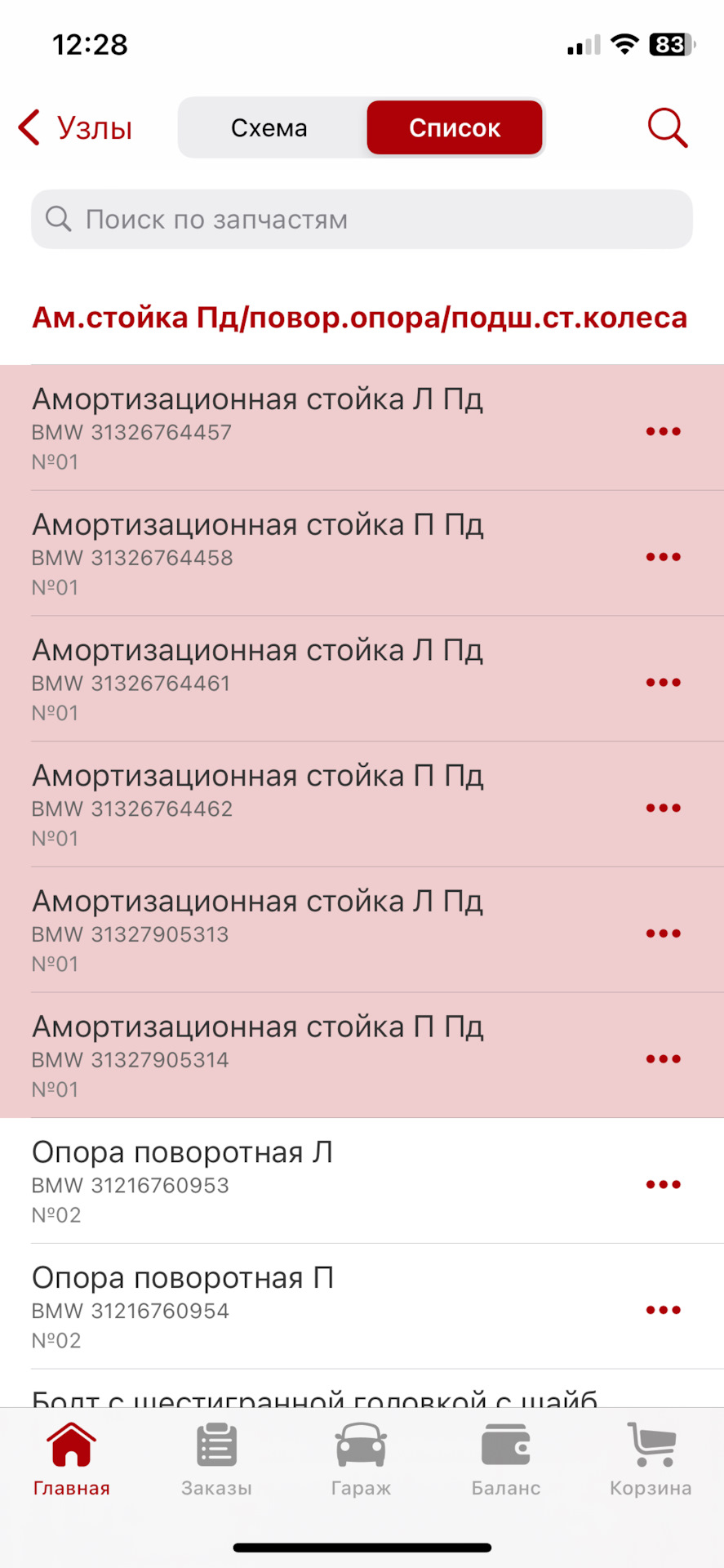Screen dimensions: 724x1568
Task: Select the Список segment
Action: [454, 128]
